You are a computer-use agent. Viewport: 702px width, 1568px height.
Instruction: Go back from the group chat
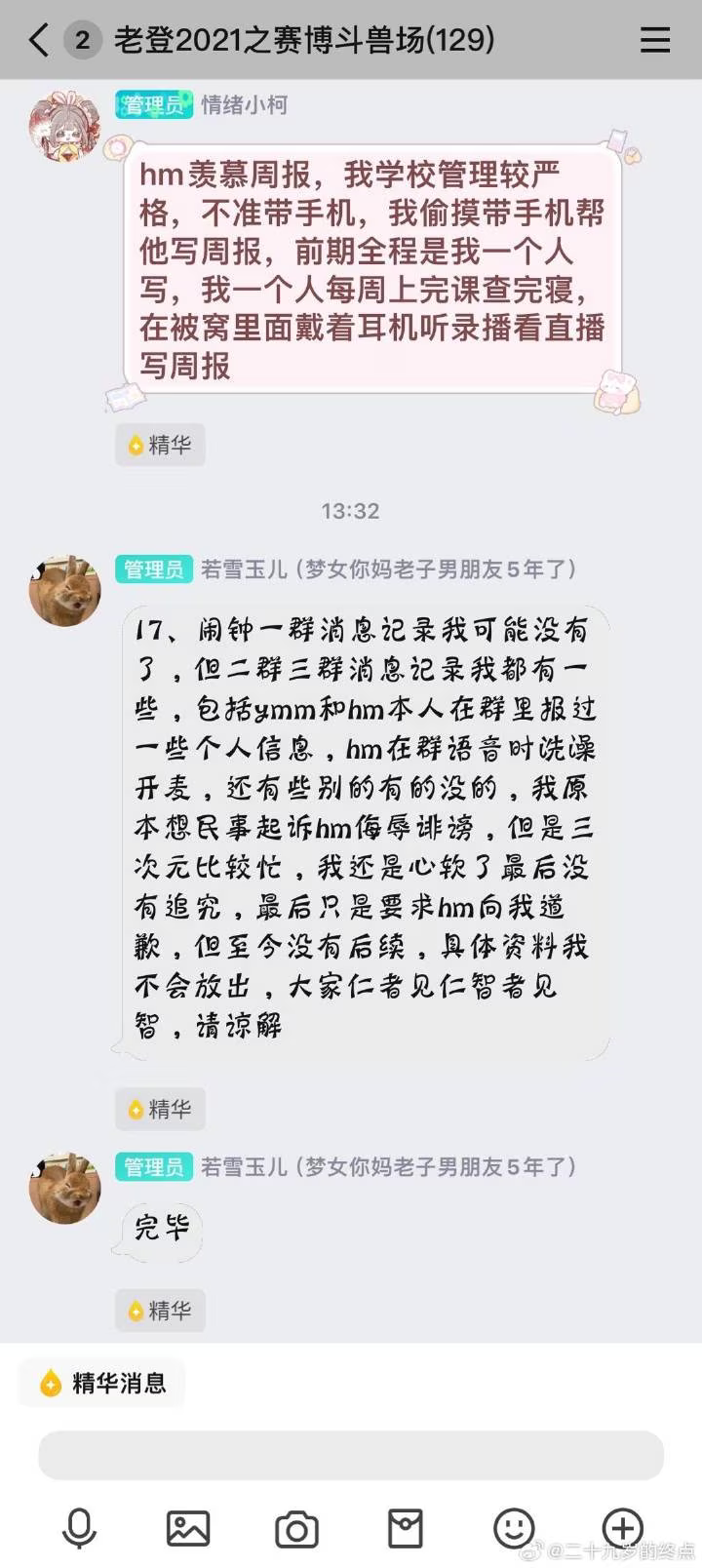(x=39, y=40)
